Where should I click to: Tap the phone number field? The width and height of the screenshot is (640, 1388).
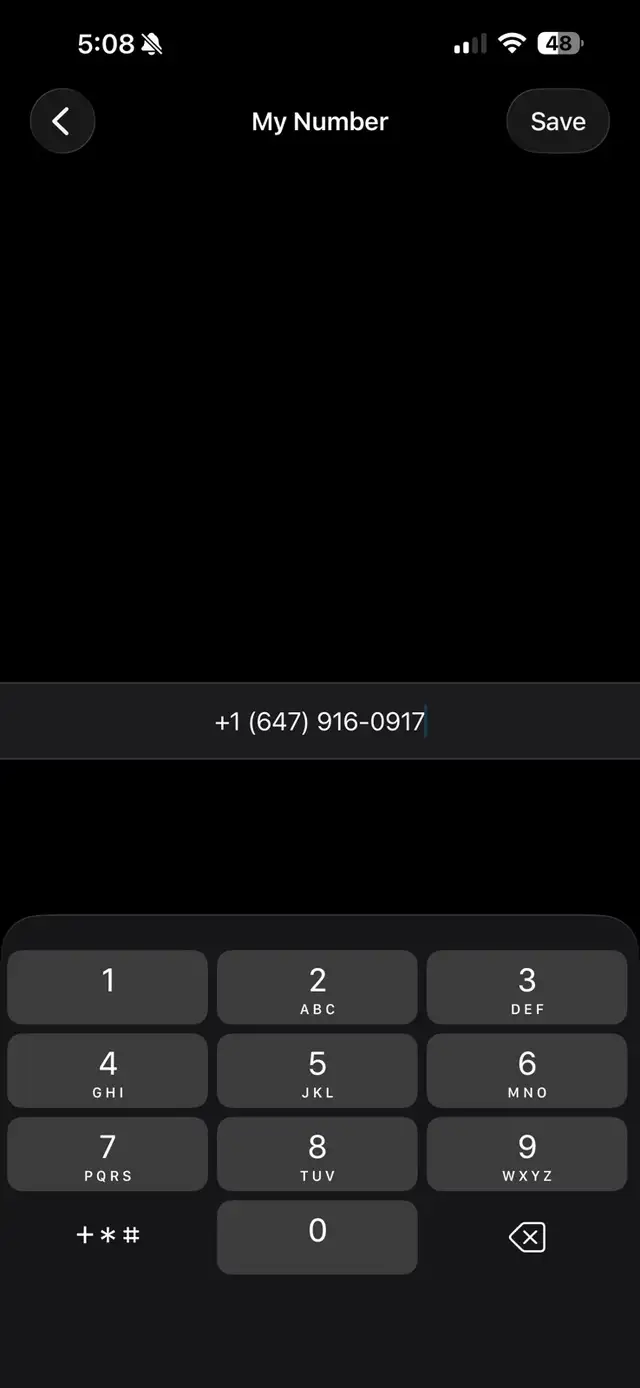click(x=320, y=721)
